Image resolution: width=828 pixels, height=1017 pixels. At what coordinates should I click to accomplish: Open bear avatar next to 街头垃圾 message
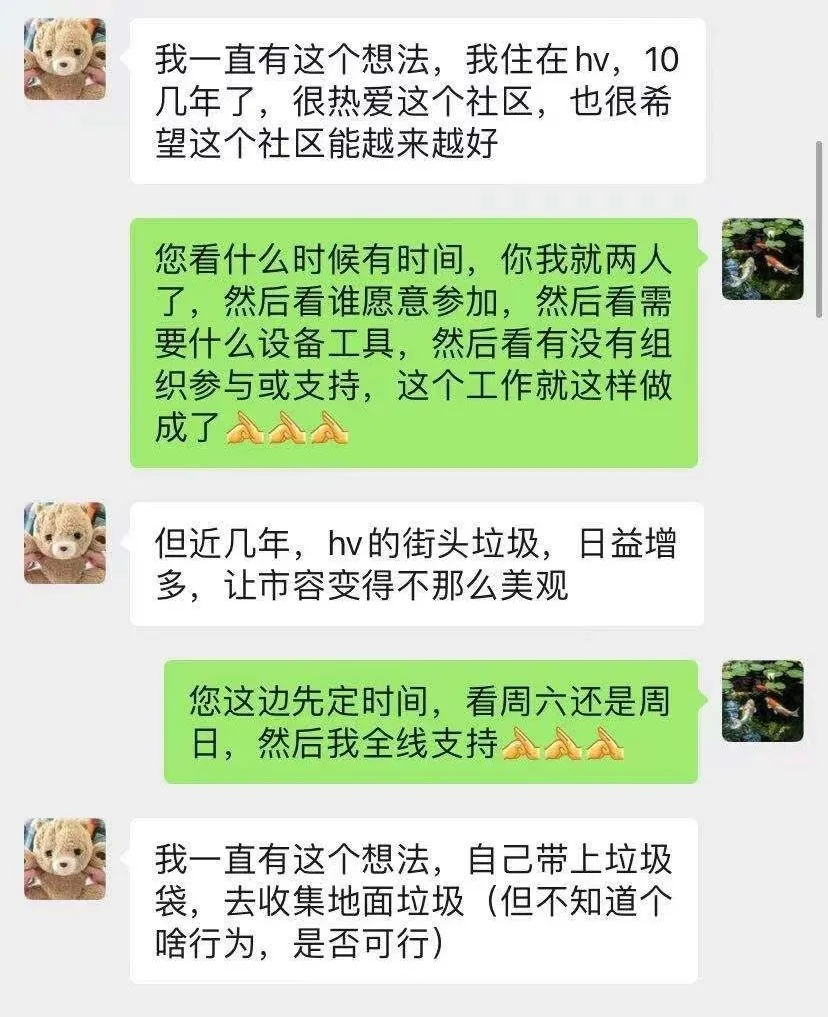(65, 543)
